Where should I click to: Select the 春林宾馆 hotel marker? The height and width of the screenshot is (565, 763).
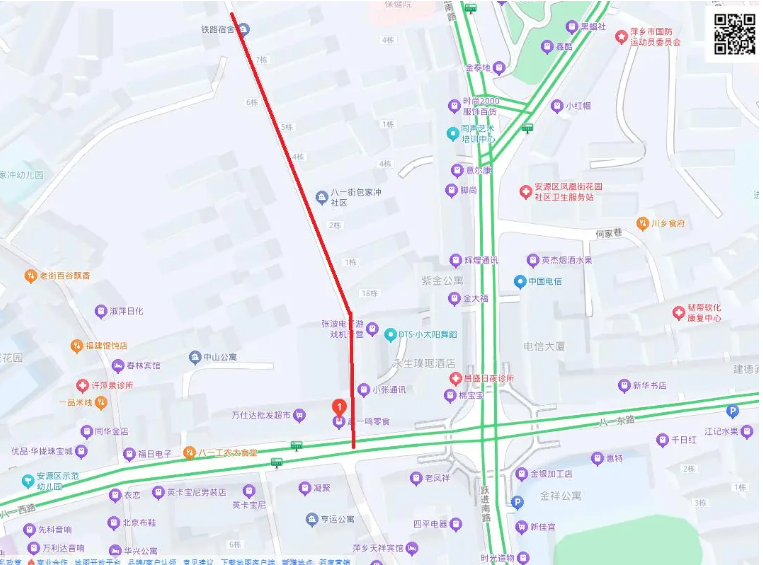coord(119,365)
